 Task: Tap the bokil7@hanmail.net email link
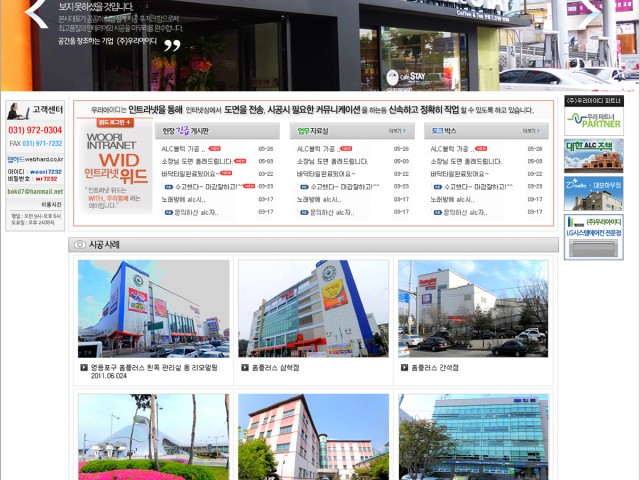pyautogui.click(x=35, y=191)
